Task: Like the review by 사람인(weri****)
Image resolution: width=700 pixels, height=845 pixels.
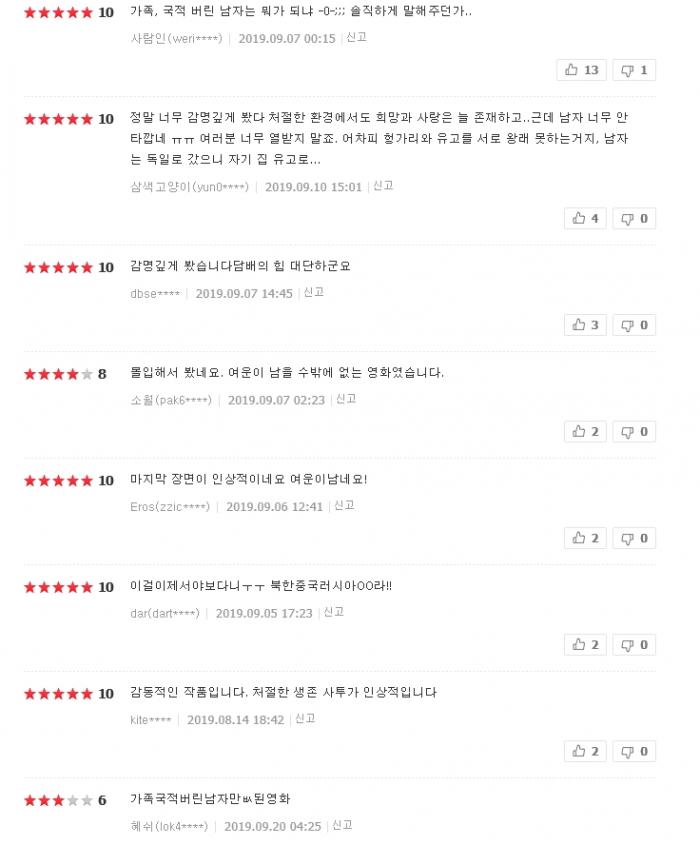Action: (x=581, y=70)
